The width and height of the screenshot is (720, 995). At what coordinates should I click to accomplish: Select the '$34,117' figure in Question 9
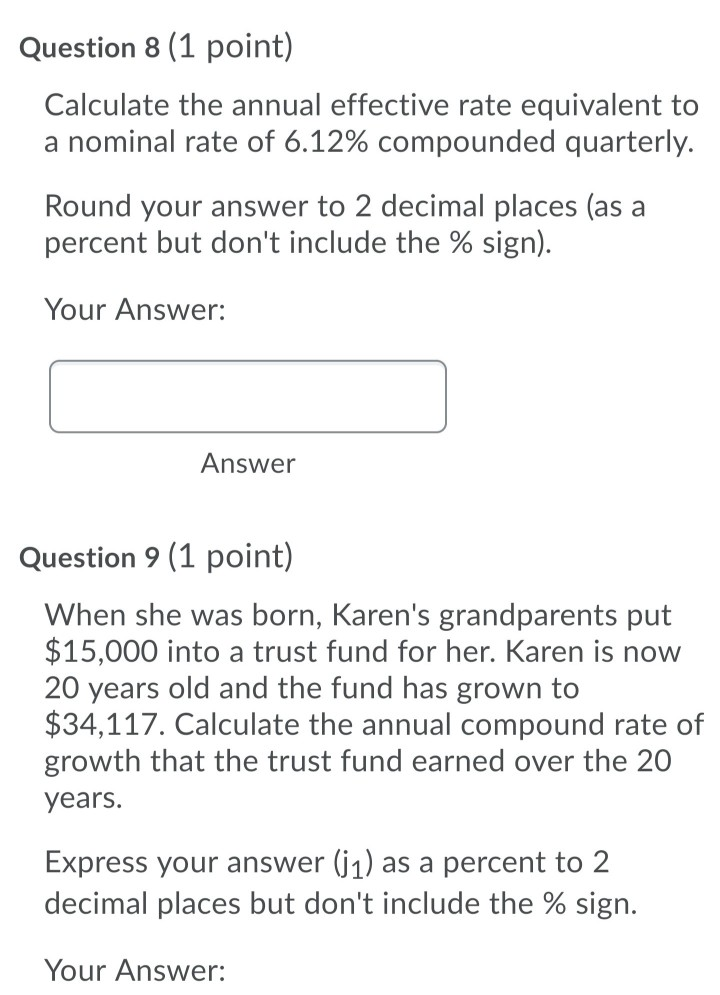93,725
